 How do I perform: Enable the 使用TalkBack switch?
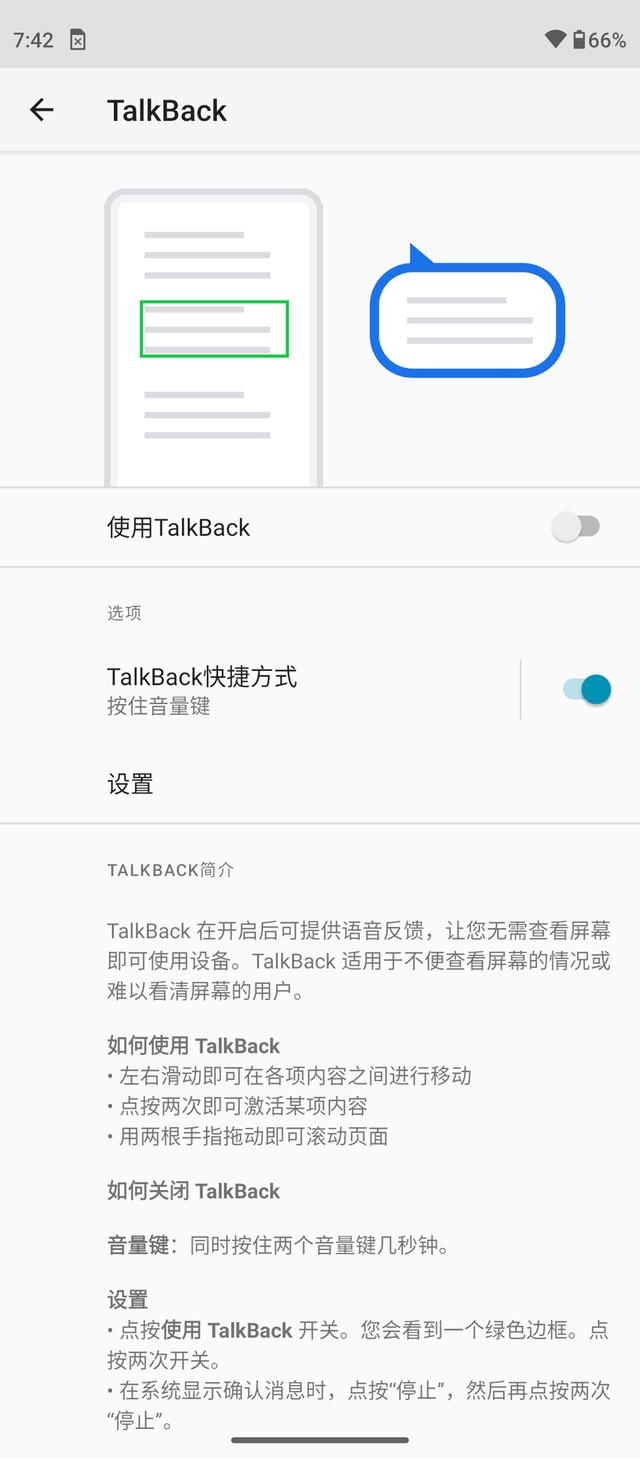[x=576, y=527]
